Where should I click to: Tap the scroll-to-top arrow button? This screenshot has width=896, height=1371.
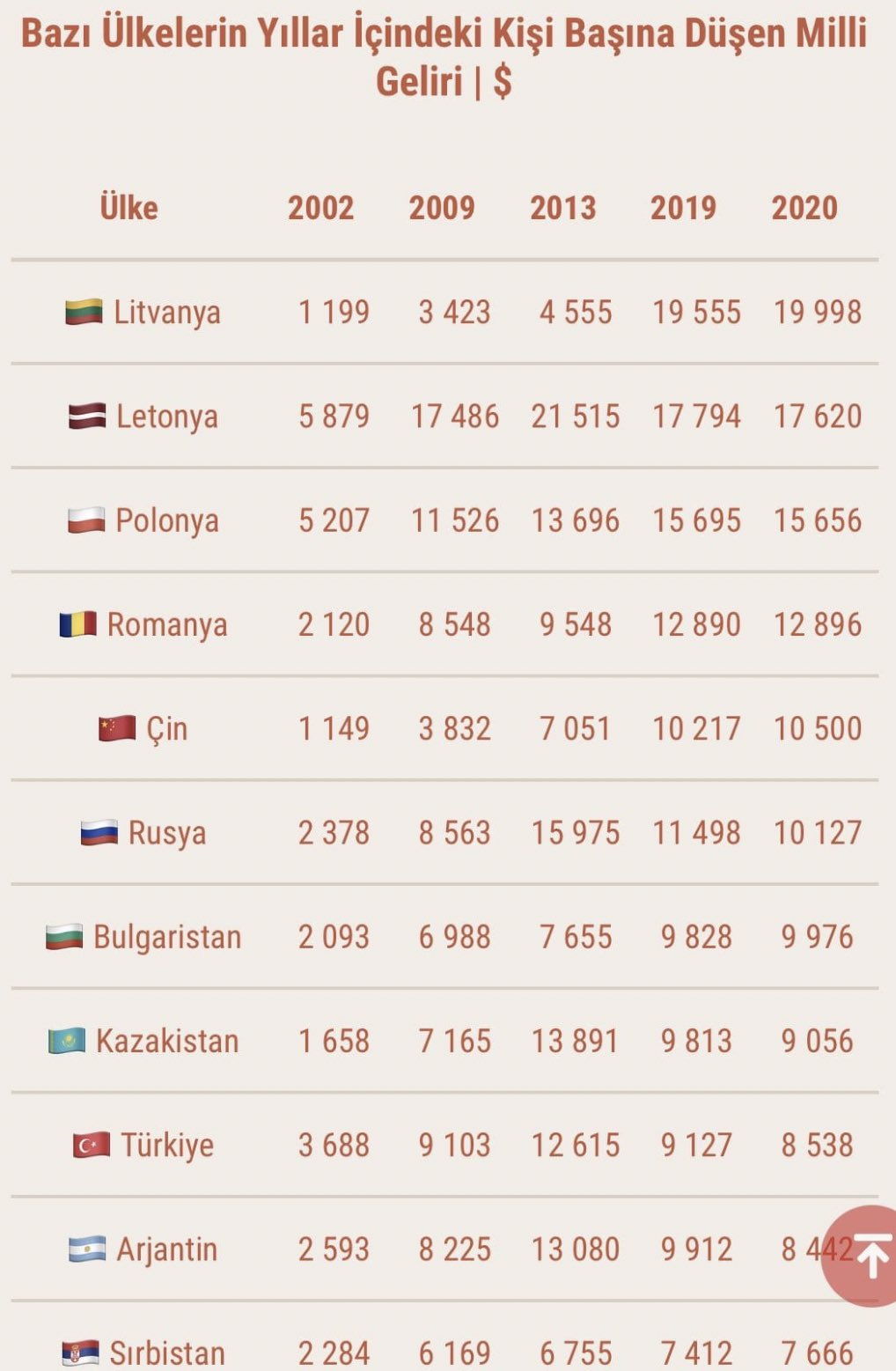867,1255
